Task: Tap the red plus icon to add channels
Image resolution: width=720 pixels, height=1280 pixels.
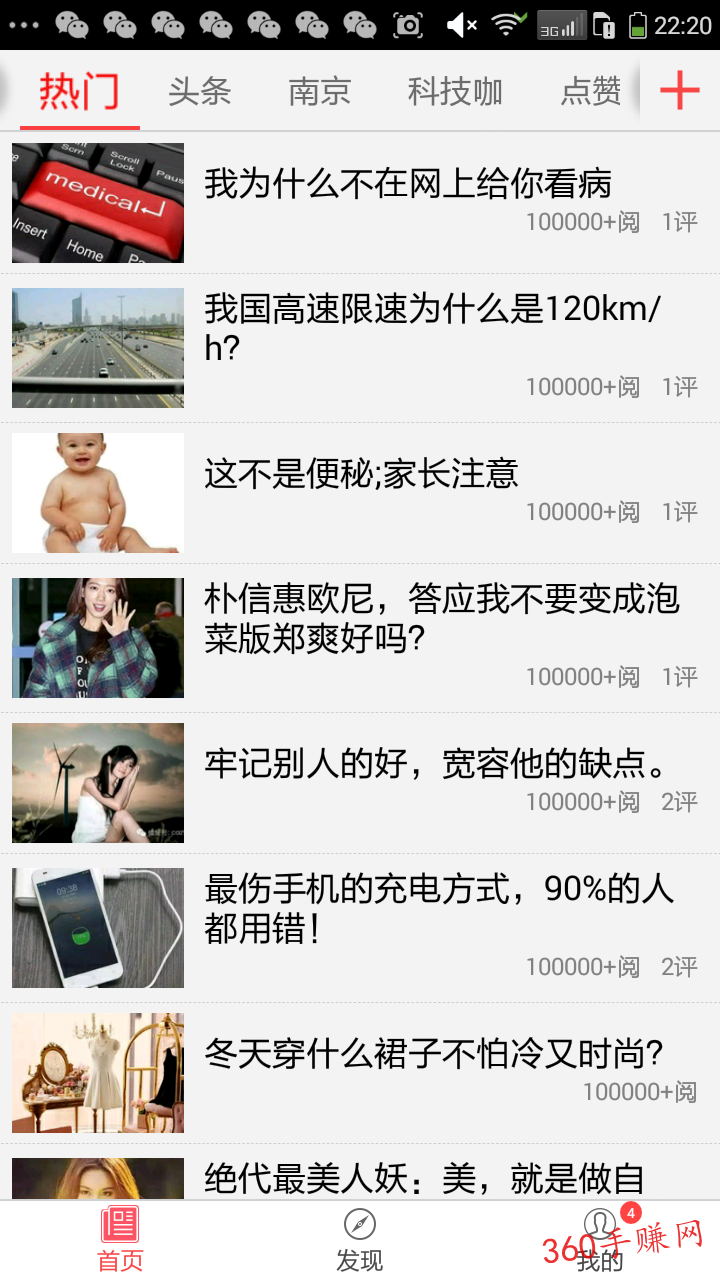Action: point(680,91)
